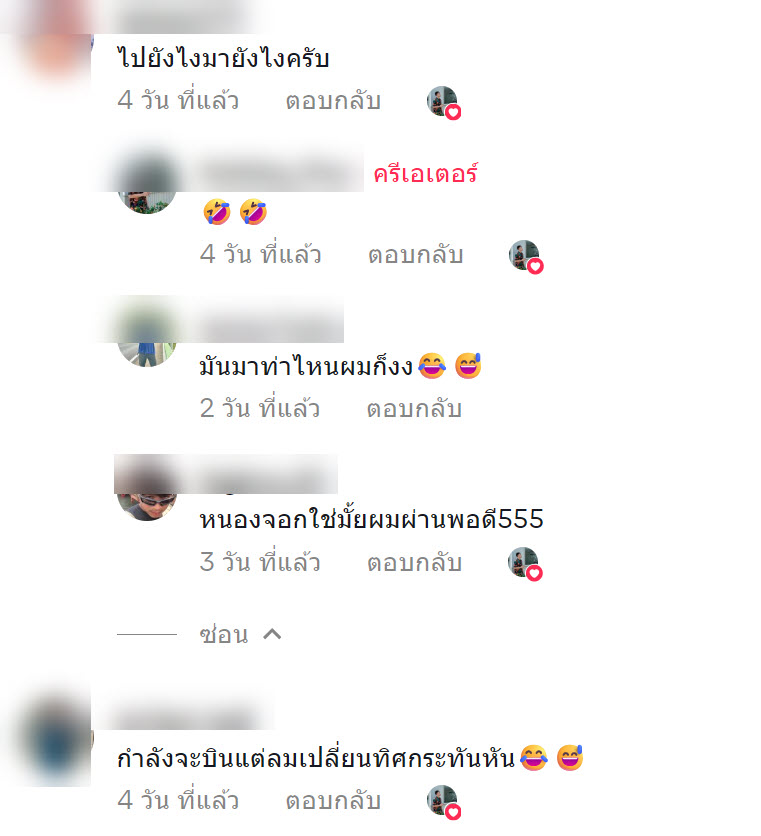The image size is (761, 836).
Task: Collapse replies with the ซ่อน expander
Action: tap(240, 634)
